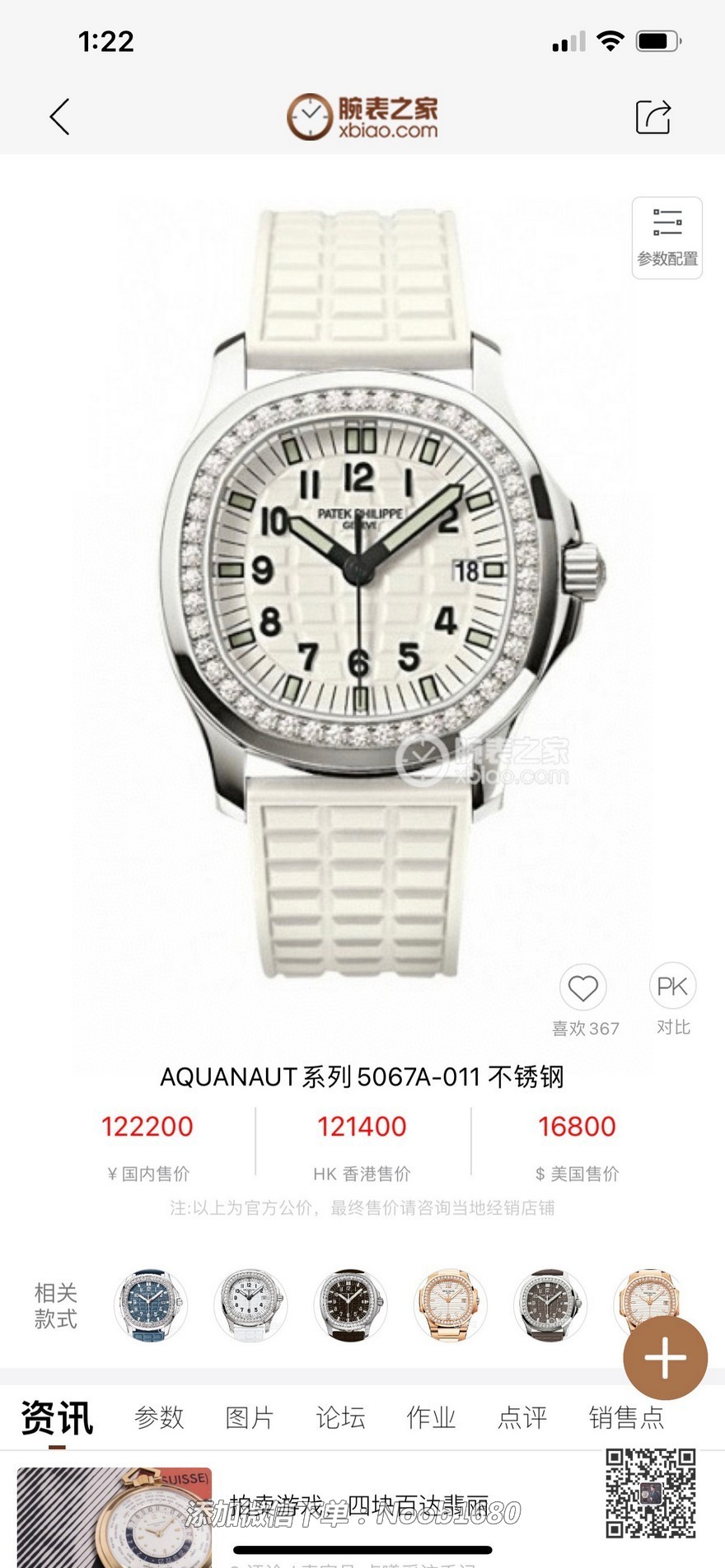Open the brown dial related model
Image resolution: width=725 pixels, height=1568 pixels.
coord(350,1305)
